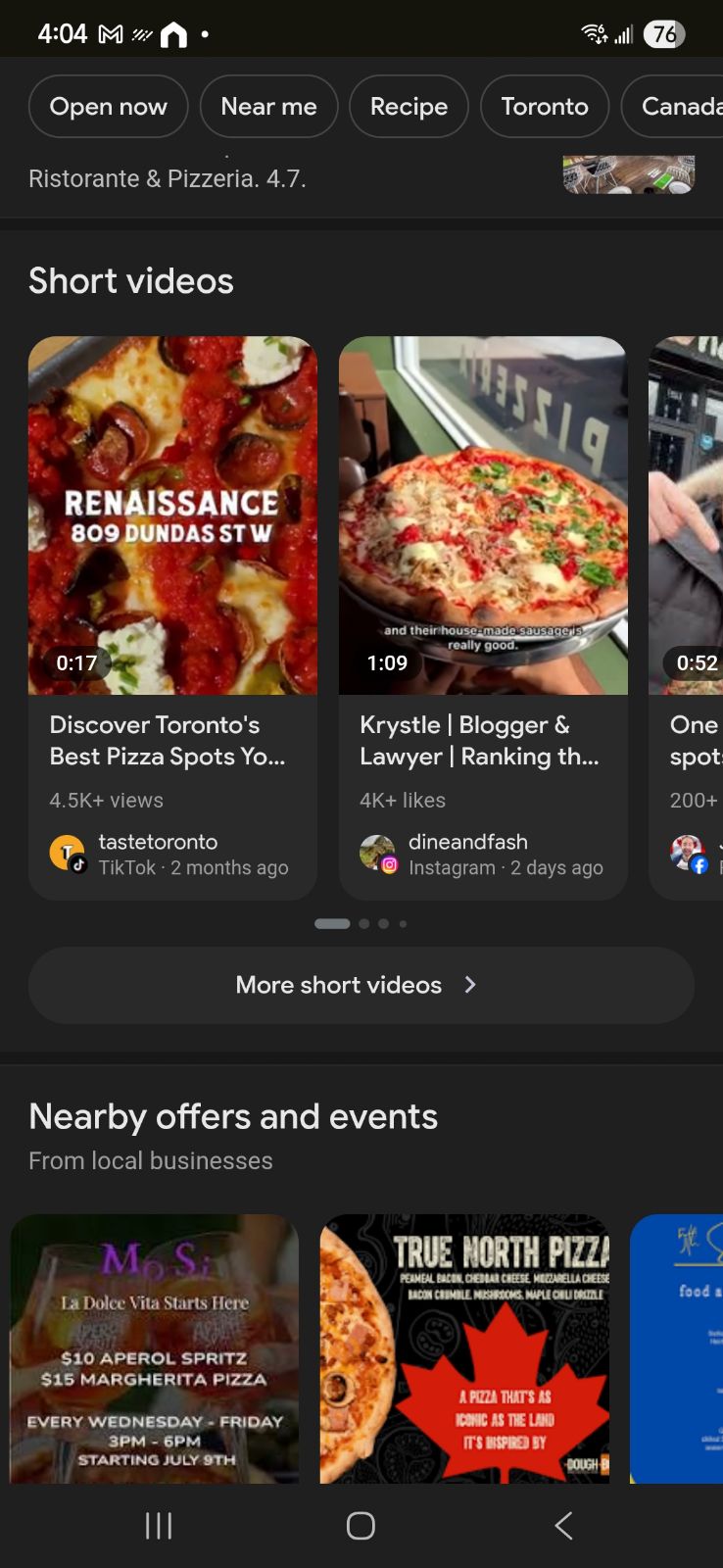Tap the Instagram icon on dineandfash's video
The width and height of the screenshot is (723, 1568).
[388, 866]
